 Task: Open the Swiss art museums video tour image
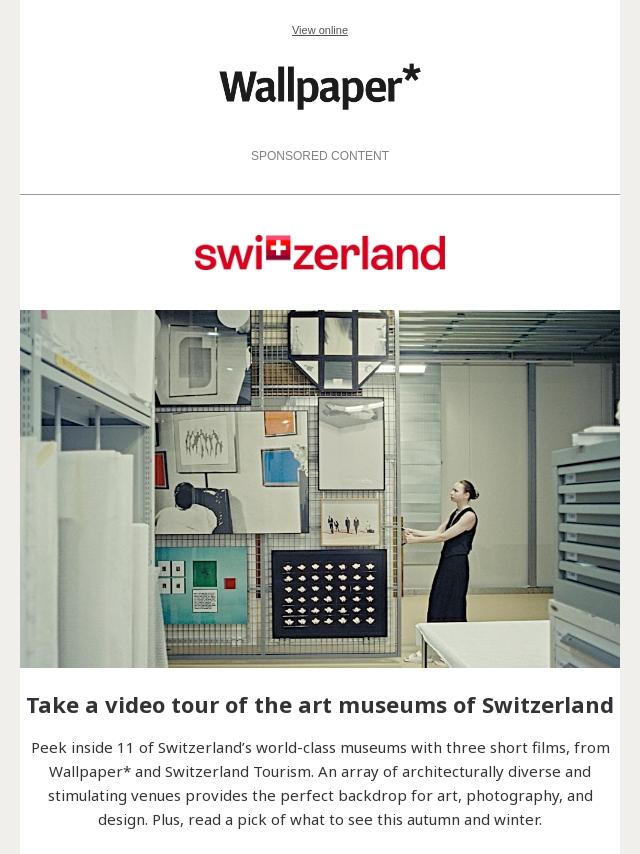click(320, 488)
